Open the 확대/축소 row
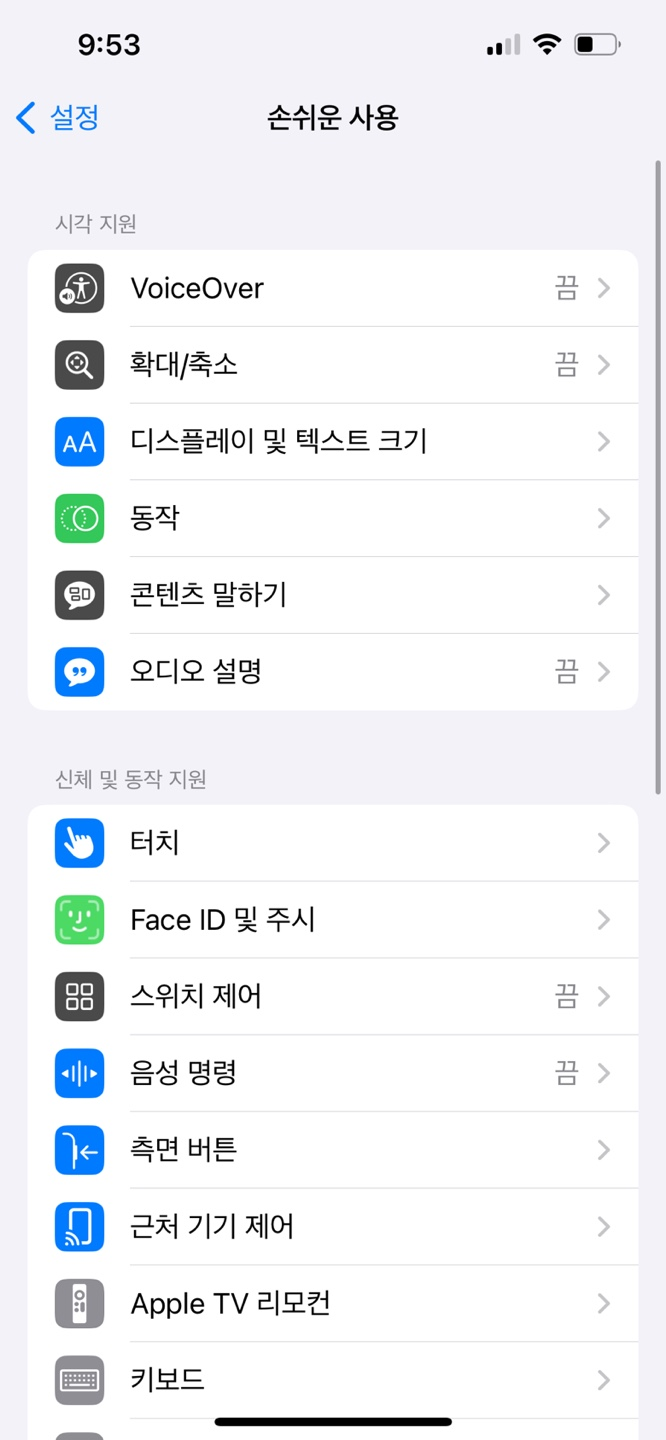The height and width of the screenshot is (1440, 666). click(x=332, y=365)
